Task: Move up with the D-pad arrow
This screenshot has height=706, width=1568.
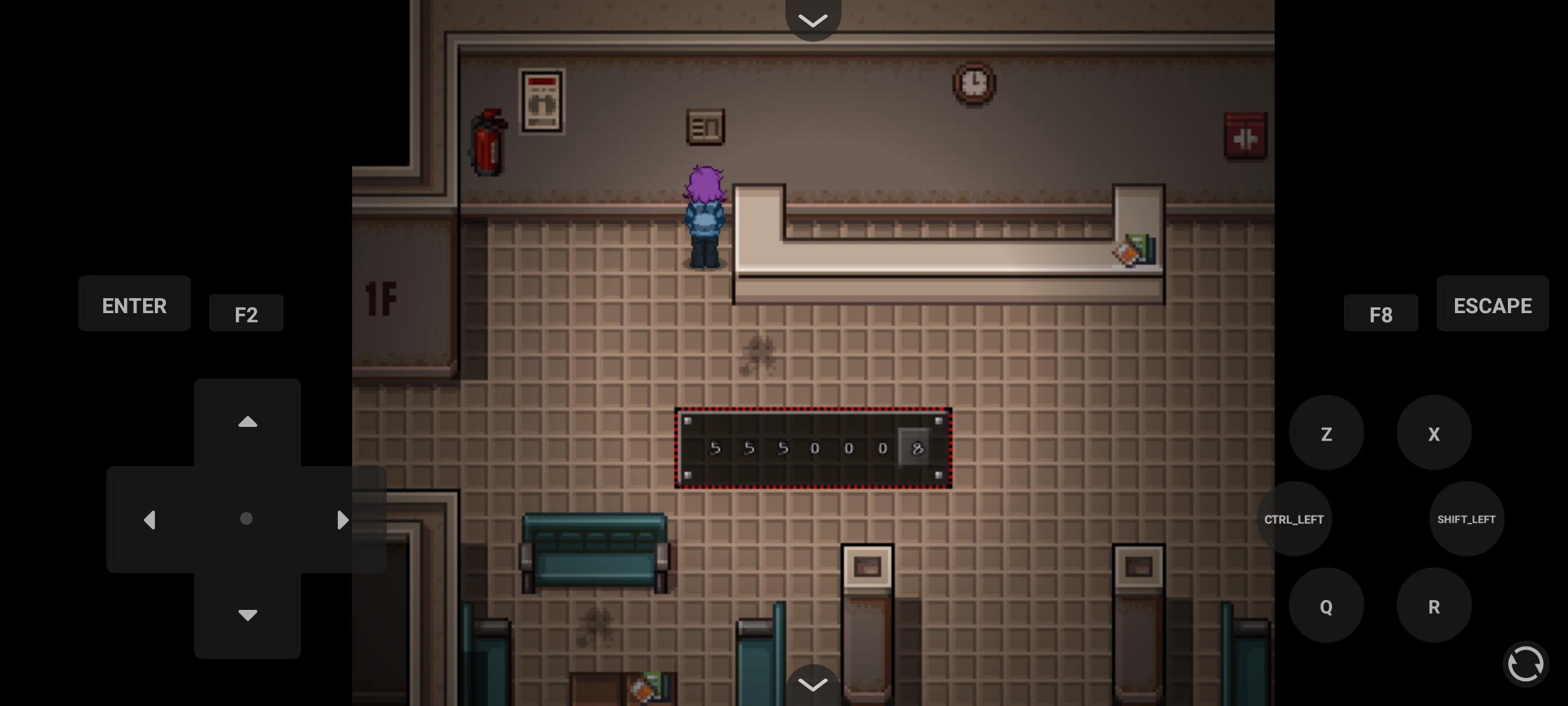Action: tap(247, 422)
